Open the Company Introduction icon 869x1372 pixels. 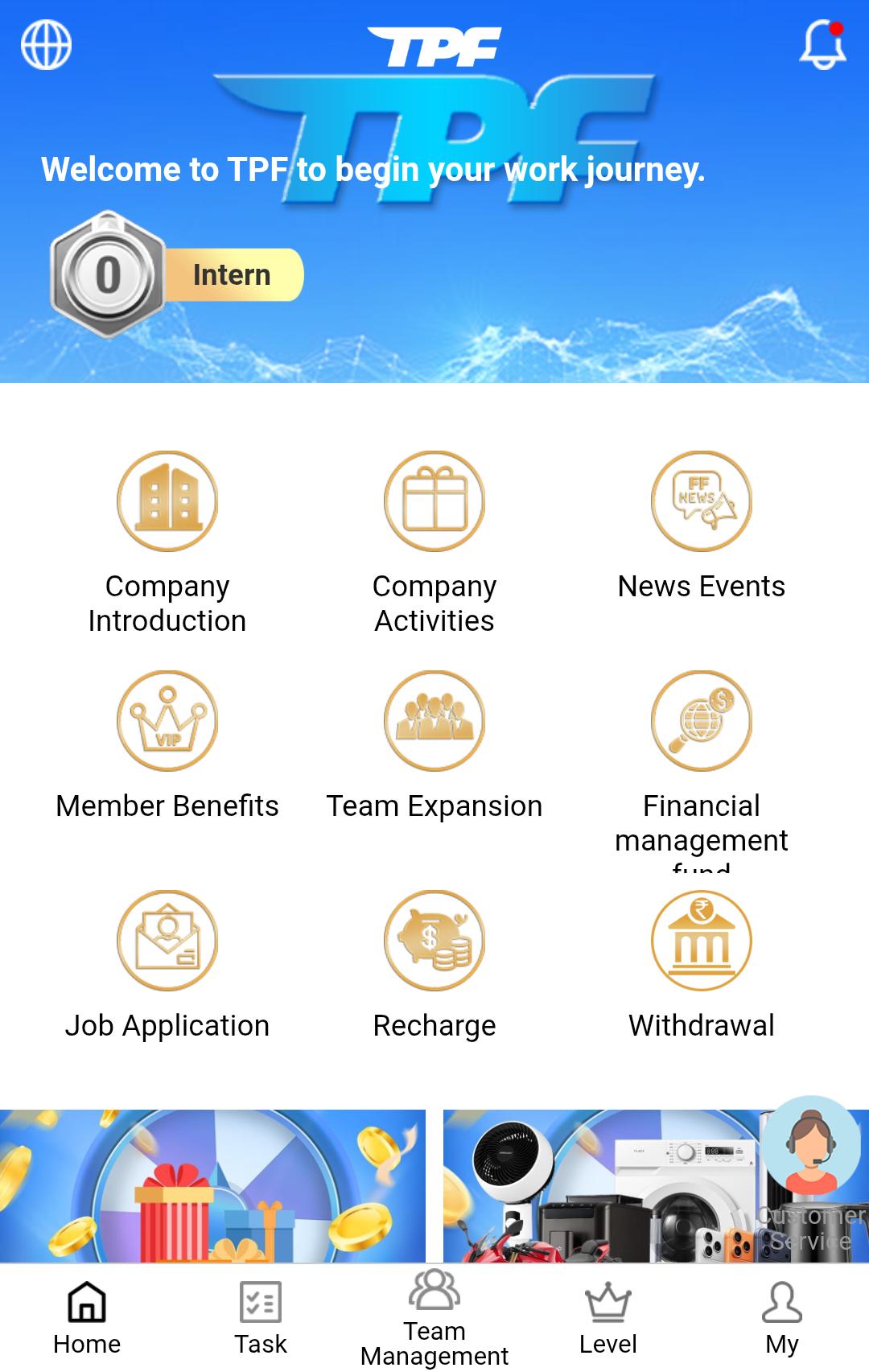point(167,501)
